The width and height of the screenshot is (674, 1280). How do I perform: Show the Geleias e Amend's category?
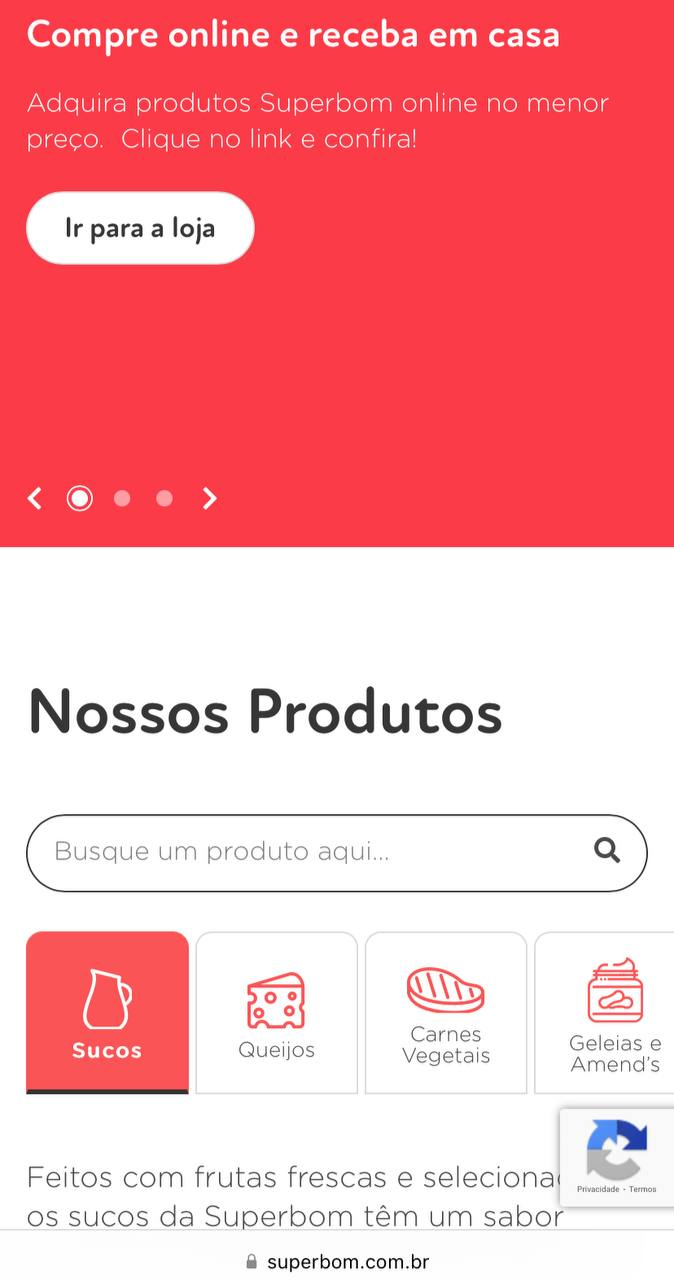(x=612, y=1012)
